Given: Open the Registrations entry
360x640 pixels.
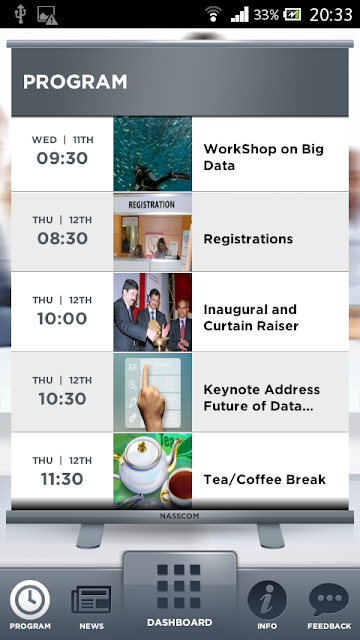Looking at the screenshot, I should tap(180, 231).
